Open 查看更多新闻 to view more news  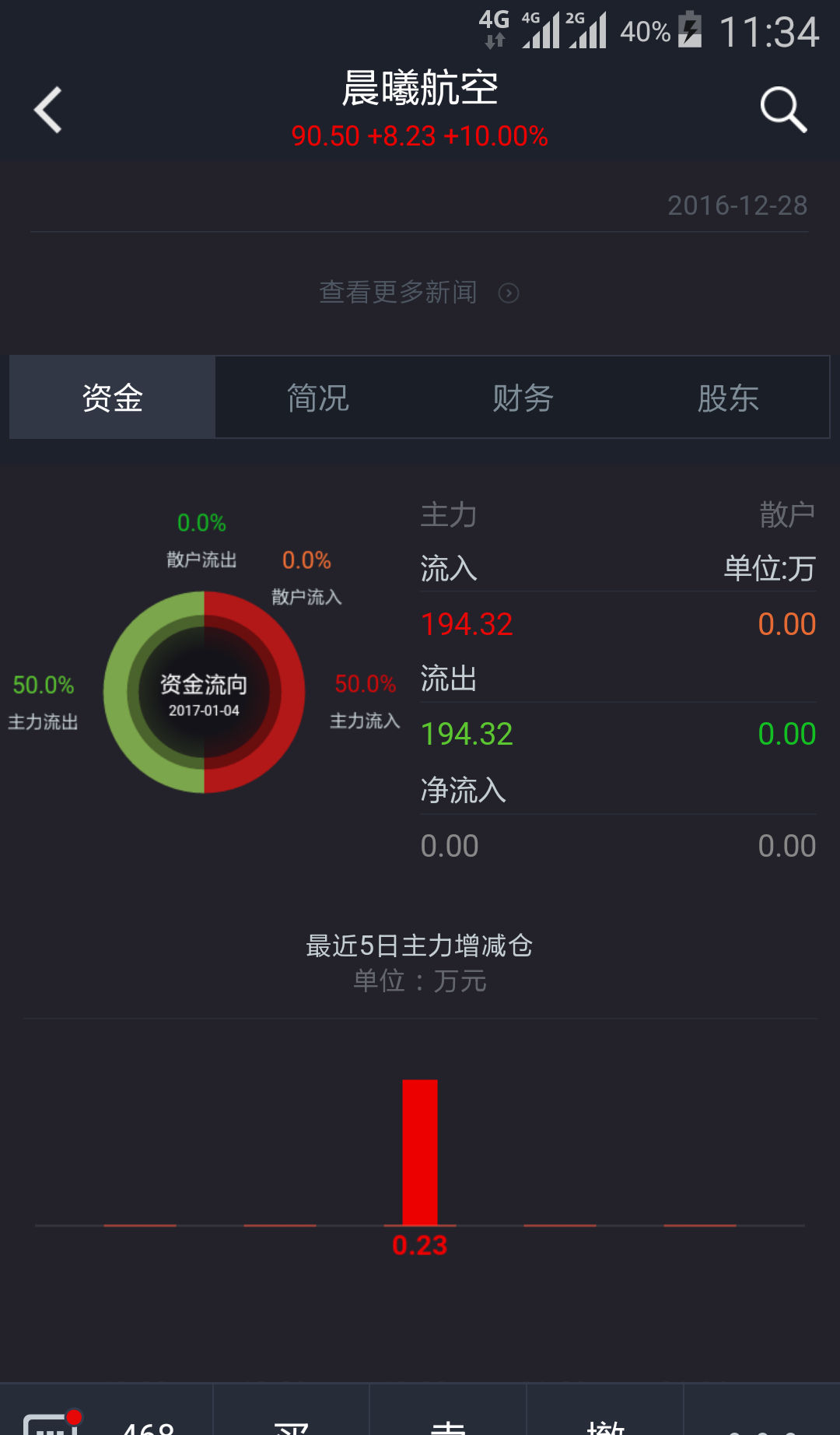point(418,293)
